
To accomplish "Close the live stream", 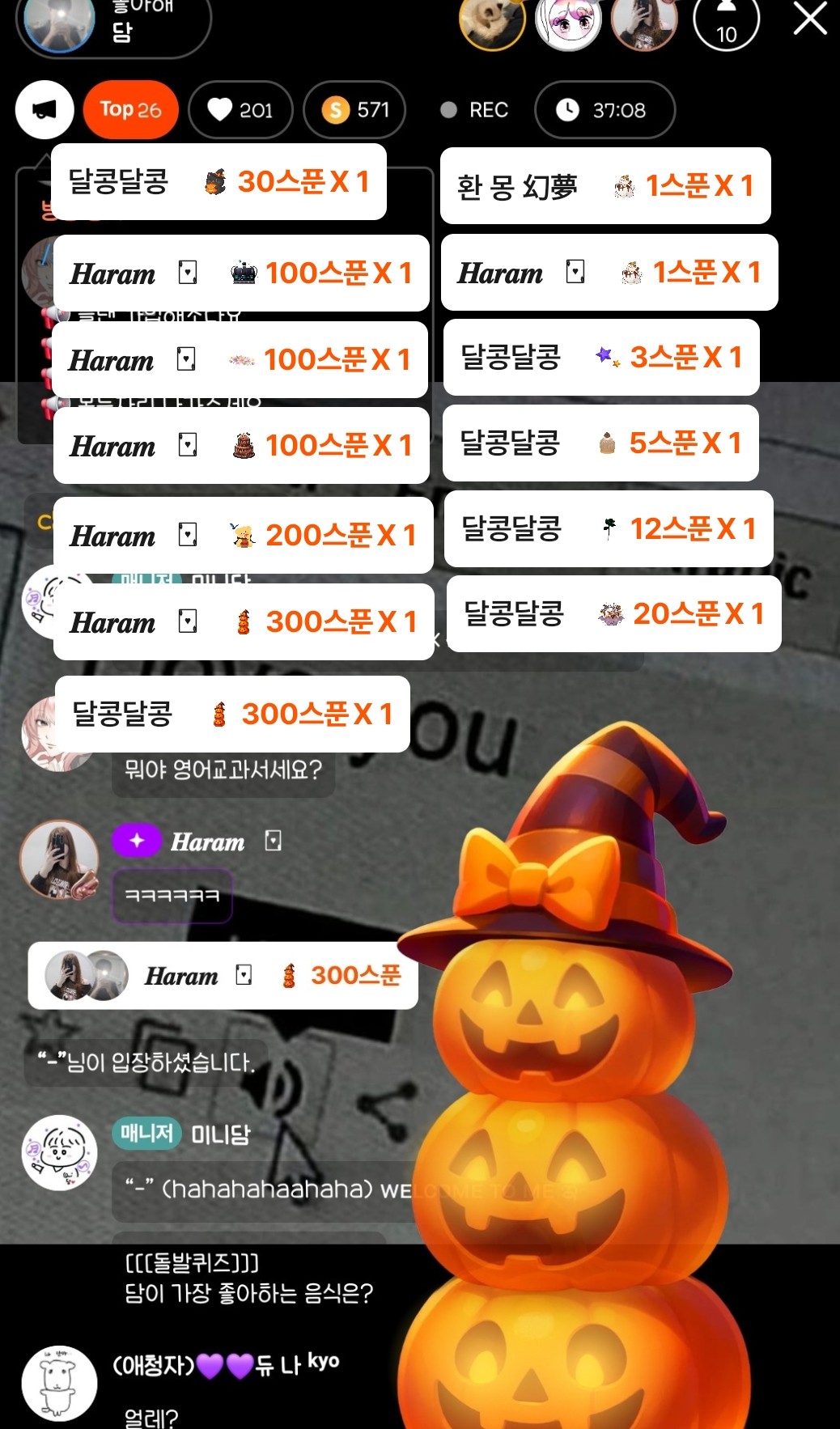I will (x=810, y=18).
